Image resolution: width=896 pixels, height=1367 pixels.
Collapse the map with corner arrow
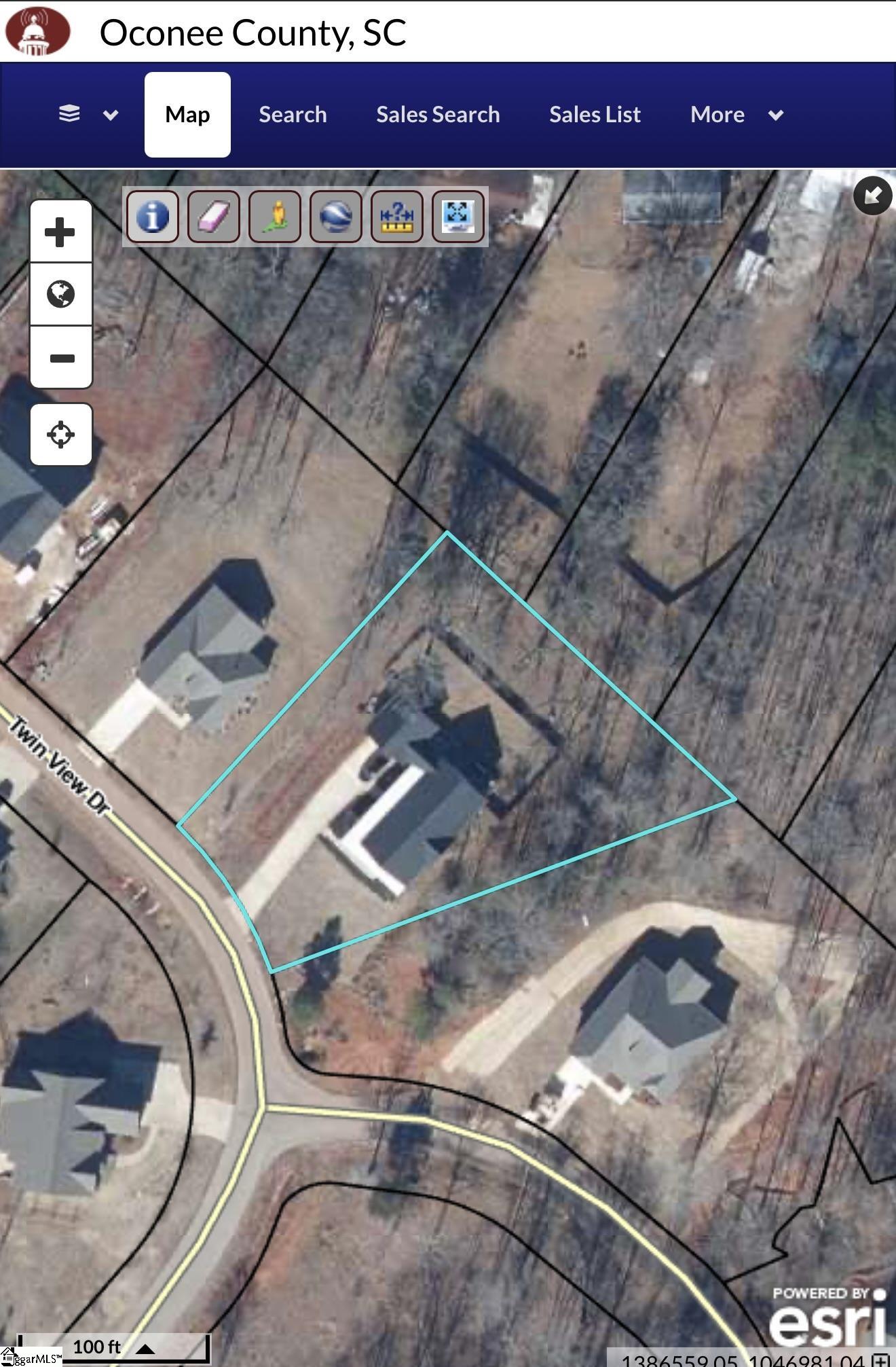click(872, 196)
